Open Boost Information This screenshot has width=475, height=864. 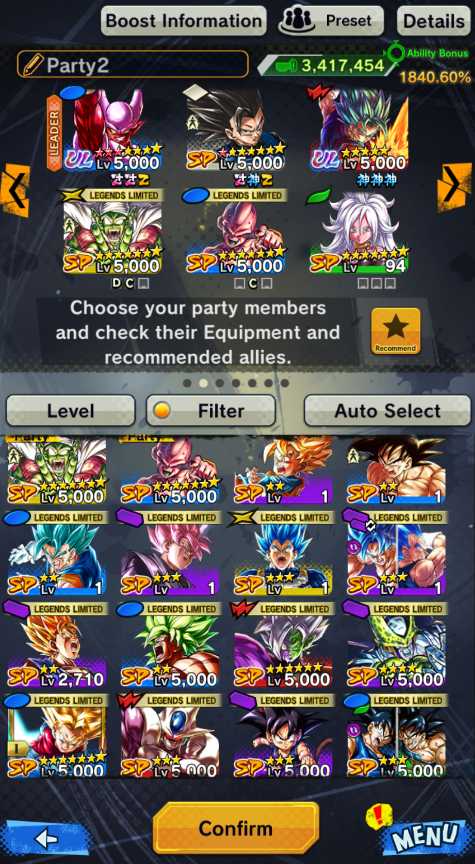tap(183, 21)
